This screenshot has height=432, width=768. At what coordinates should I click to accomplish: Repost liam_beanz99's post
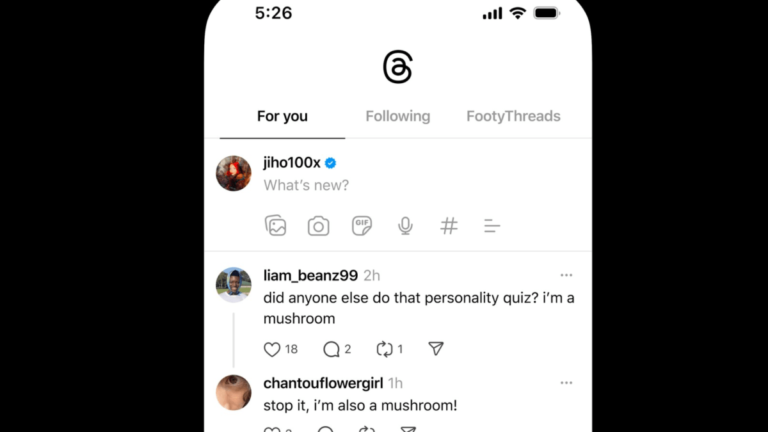pyautogui.click(x=384, y=349)
